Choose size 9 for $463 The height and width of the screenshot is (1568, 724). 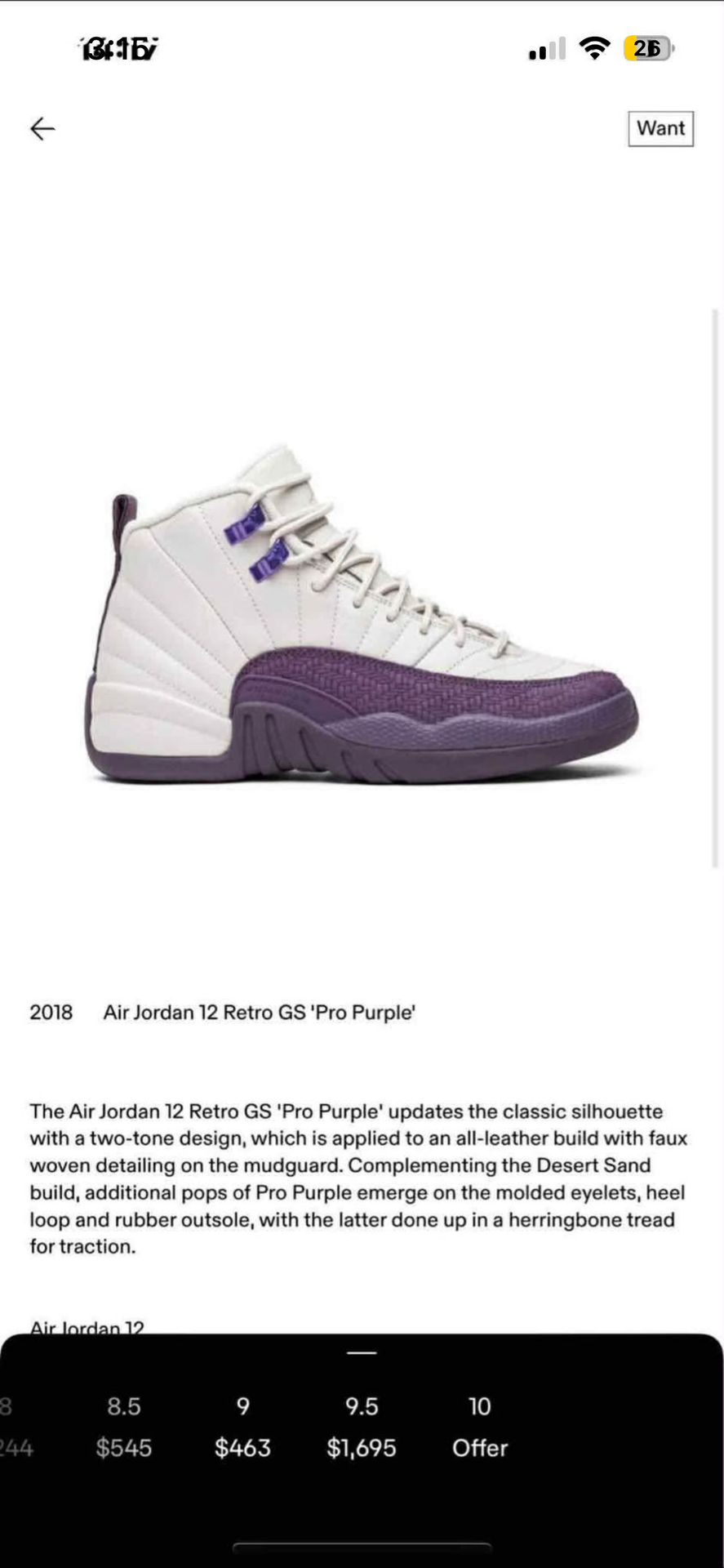242,1427
